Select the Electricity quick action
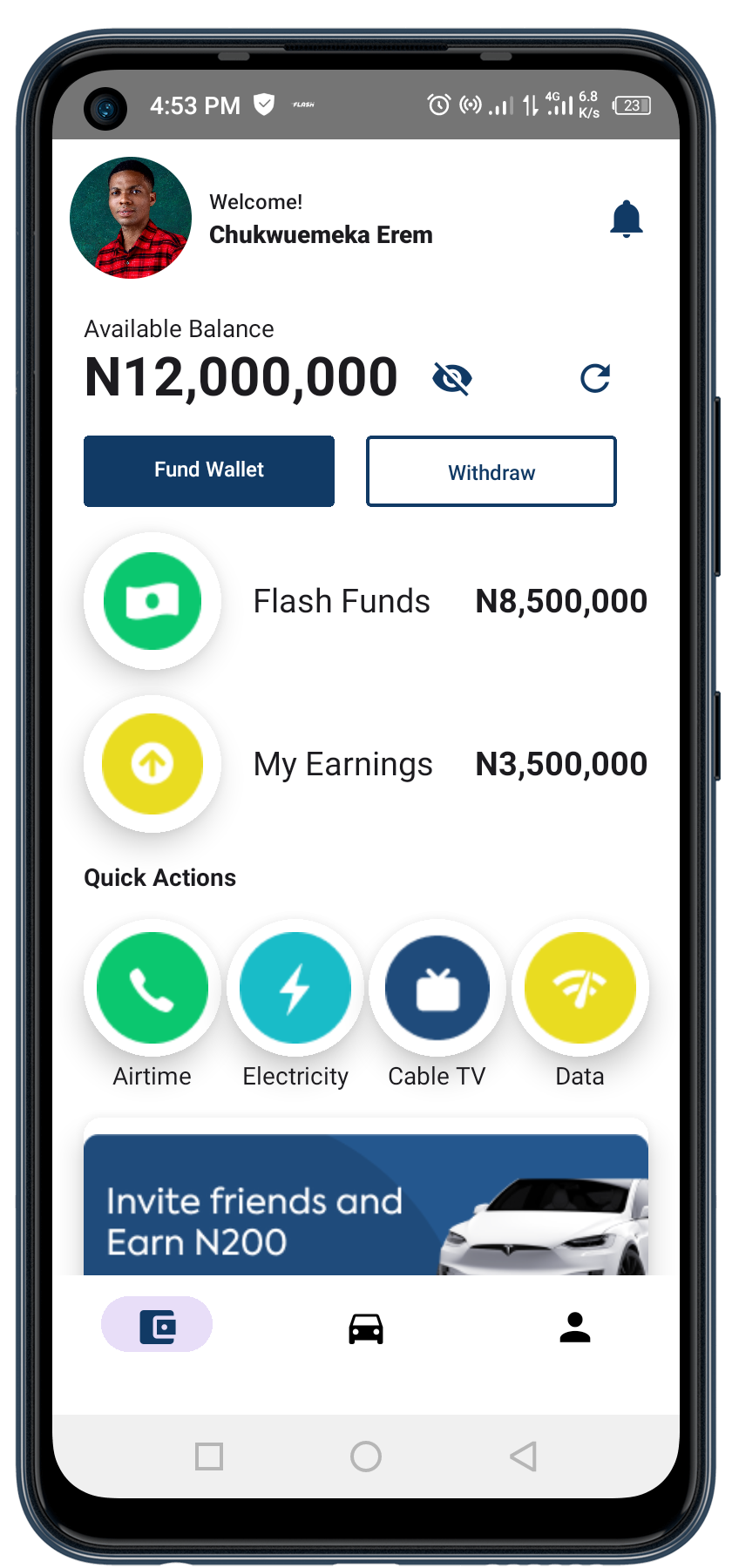This screenshot has width=732, height=1568. click(295, 988)
